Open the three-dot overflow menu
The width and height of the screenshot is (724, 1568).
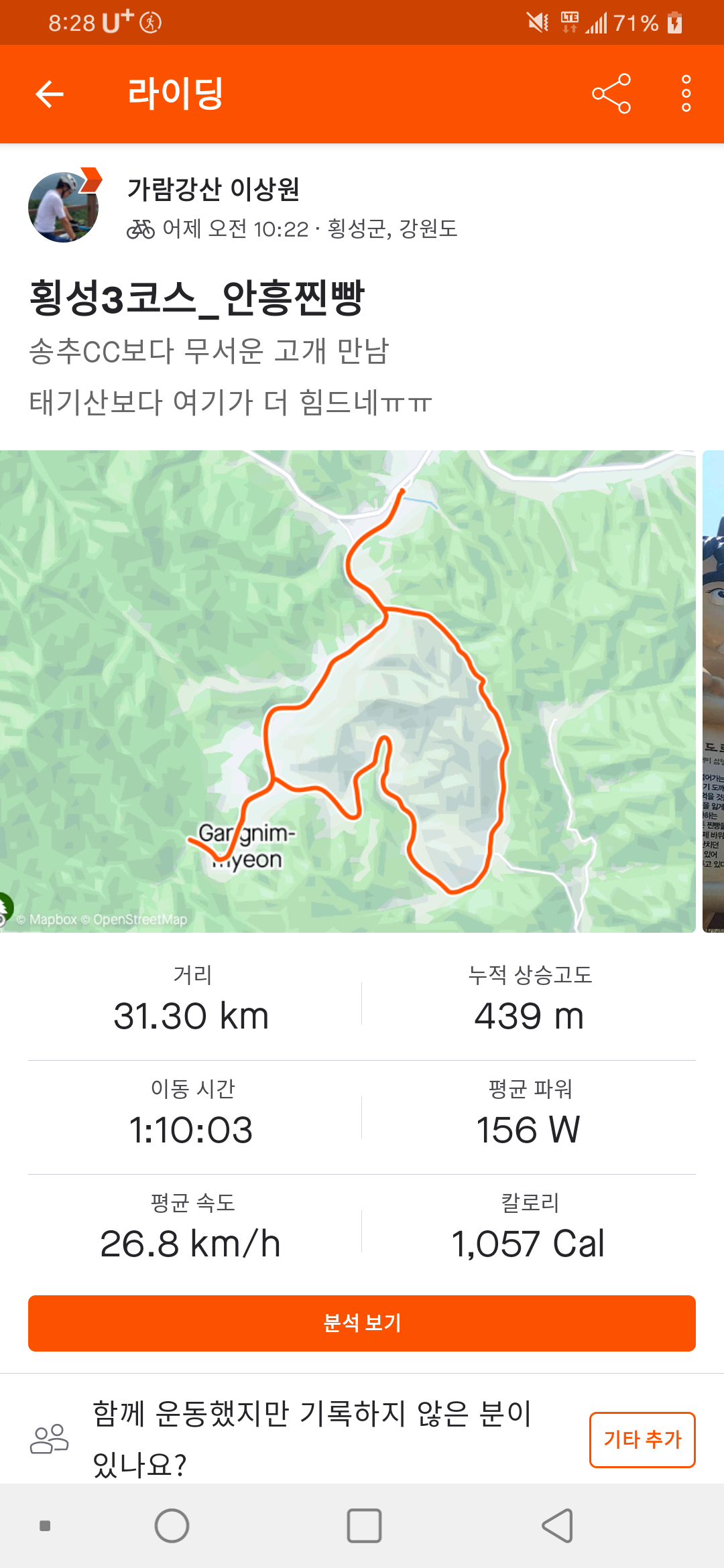tap(686, 94)
